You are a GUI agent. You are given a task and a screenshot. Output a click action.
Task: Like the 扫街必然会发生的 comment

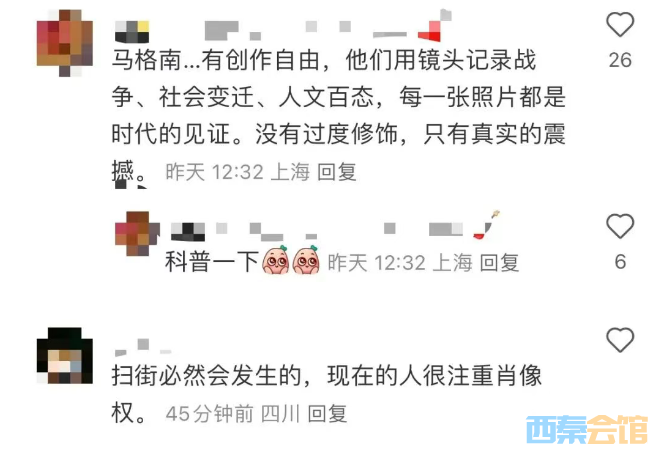[x=620, y=341]
